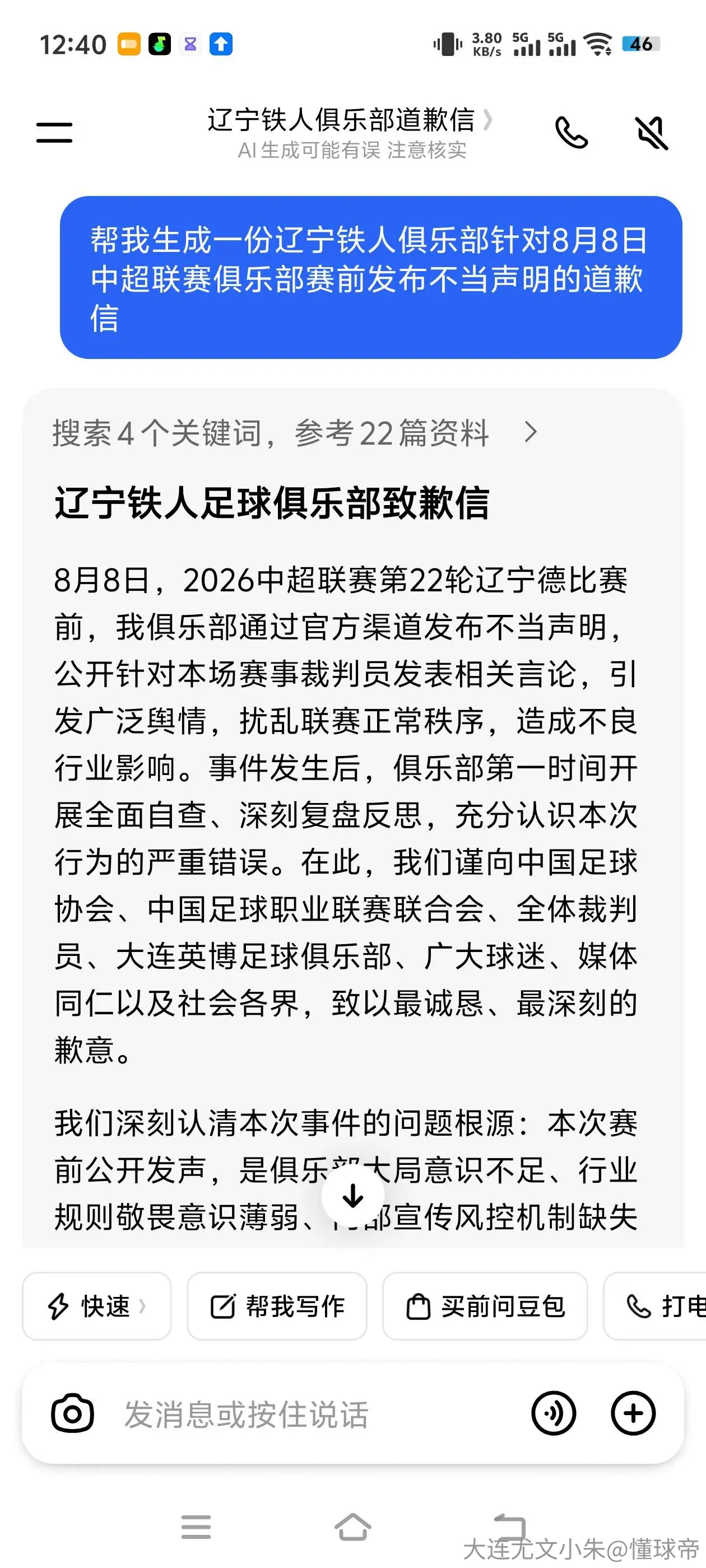Jump to bottom with the down arrow button
The height and width of the screenshot is (1568, 706).
coord(352,1197)
